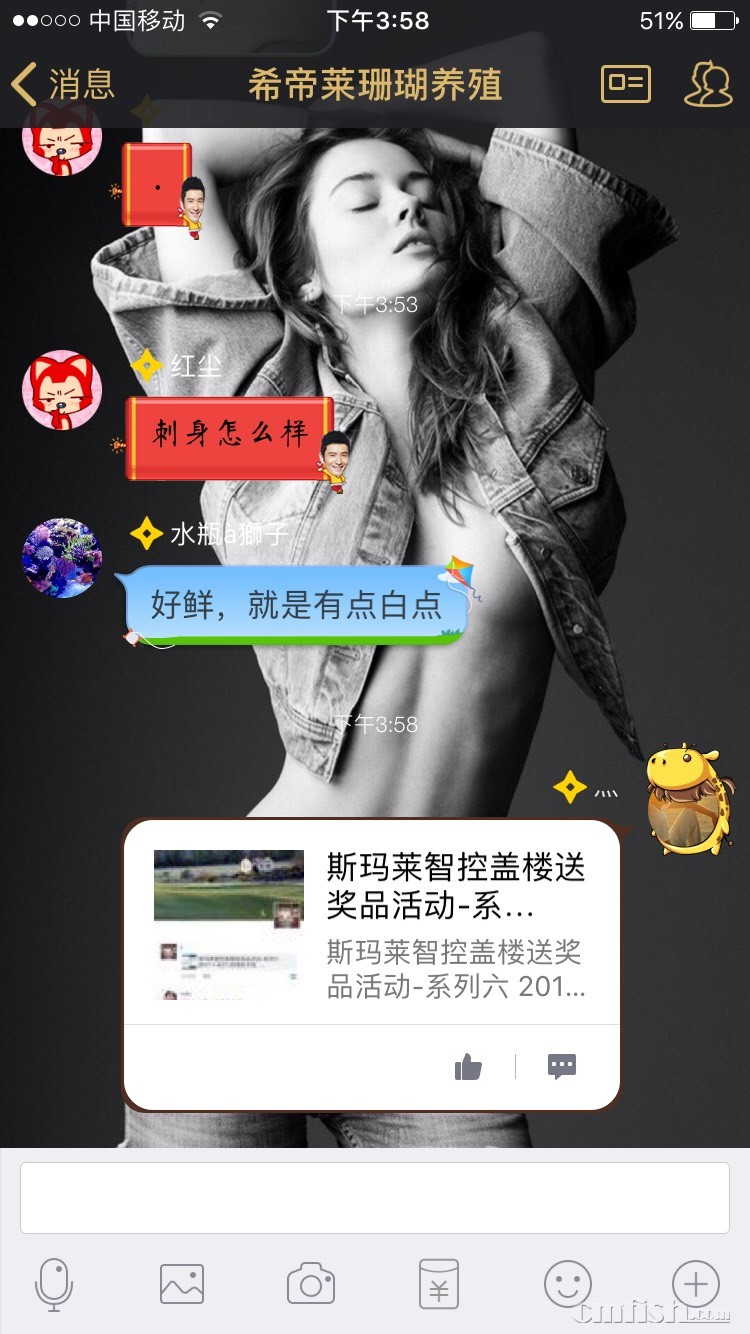
Task: Like the shared 斯玛莱智控 link
Action: 468,1067
